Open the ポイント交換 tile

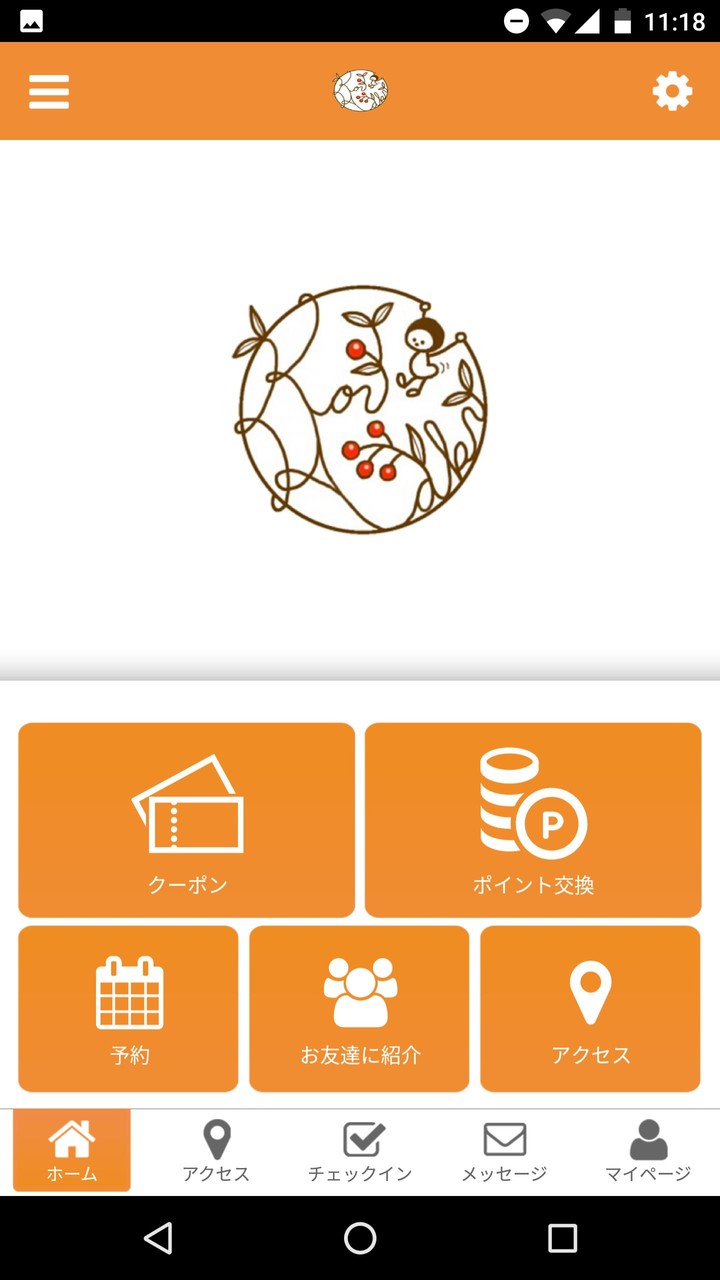pyautogui.click(x=533, y=820)
